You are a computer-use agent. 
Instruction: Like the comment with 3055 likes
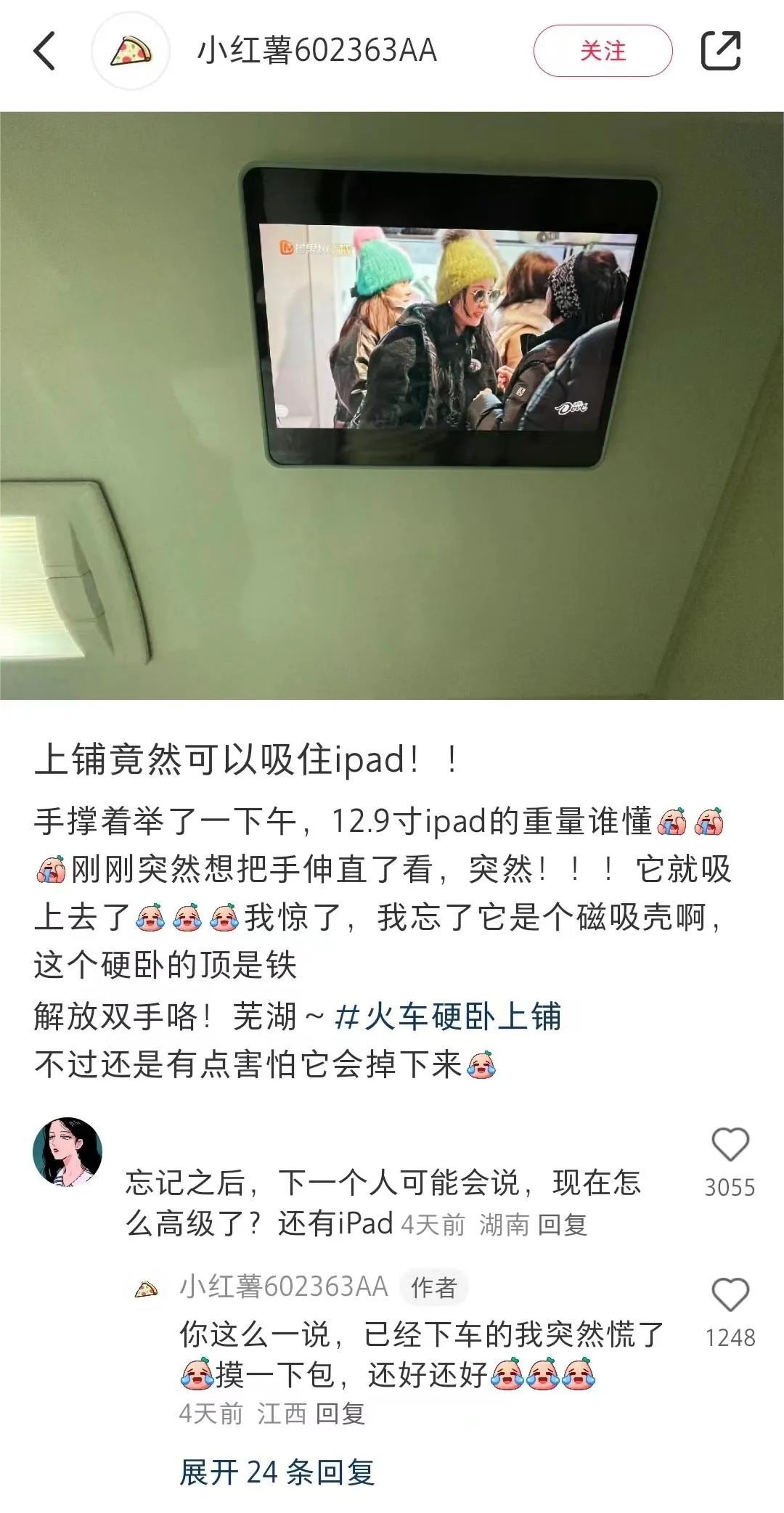730,1145
